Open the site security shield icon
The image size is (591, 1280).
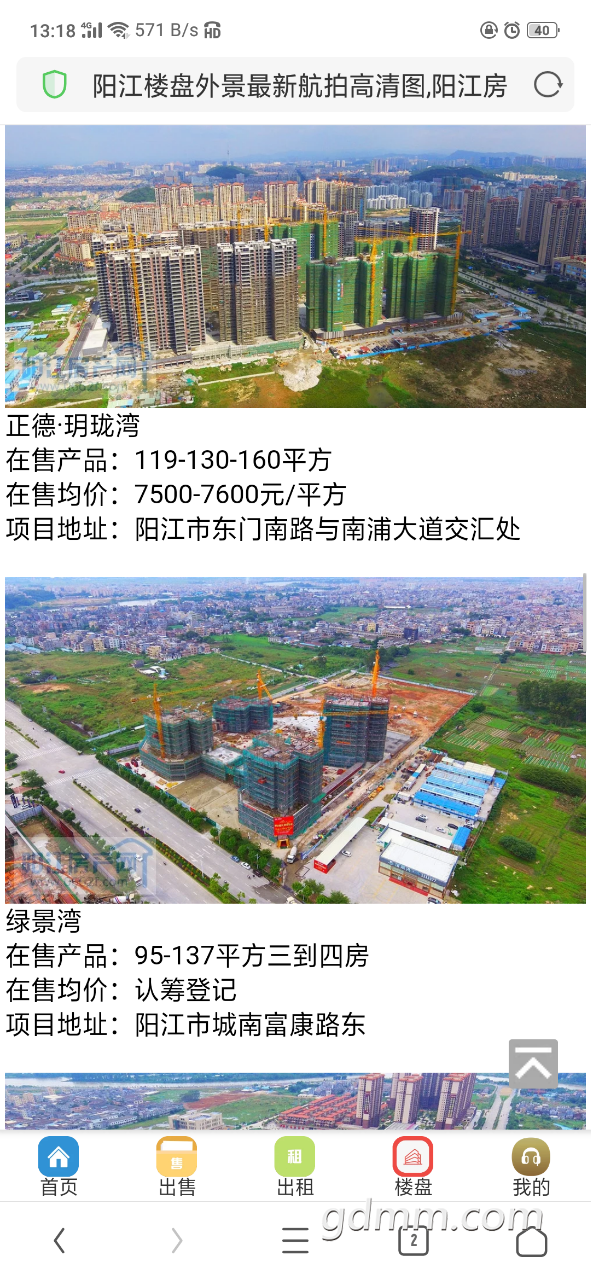tap(55, 85)
